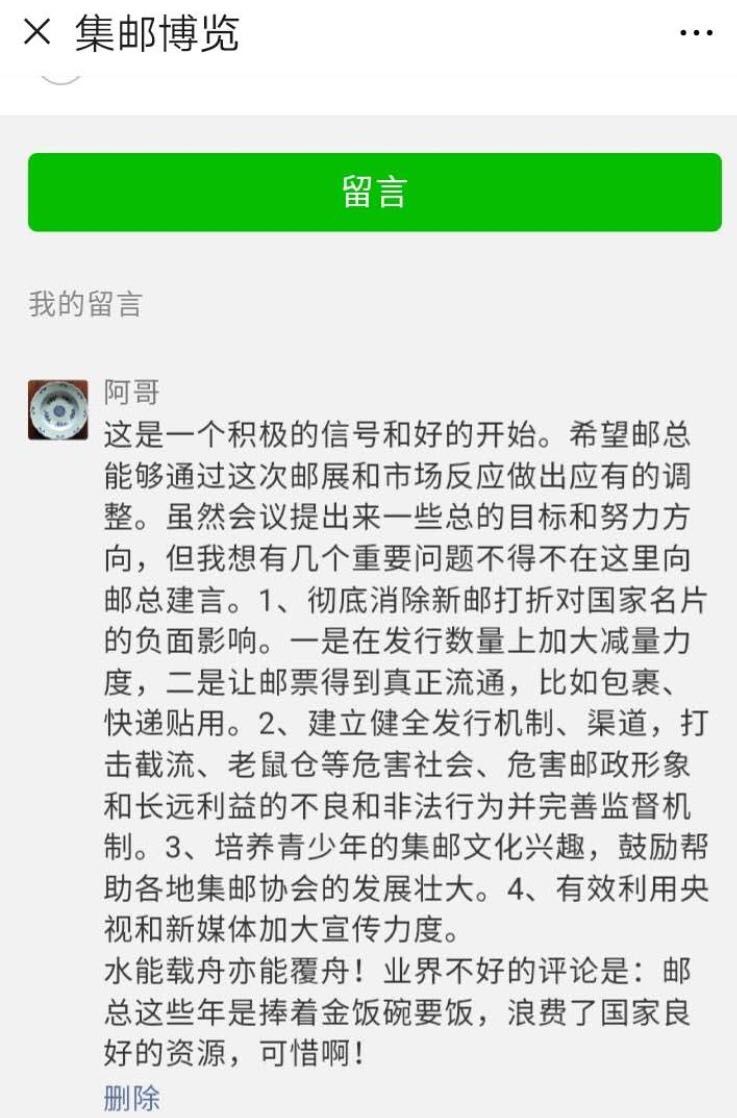Delete 阿哥's comment via 删除
This screenshot has width=737, height=1118.
coord(131,1098)
